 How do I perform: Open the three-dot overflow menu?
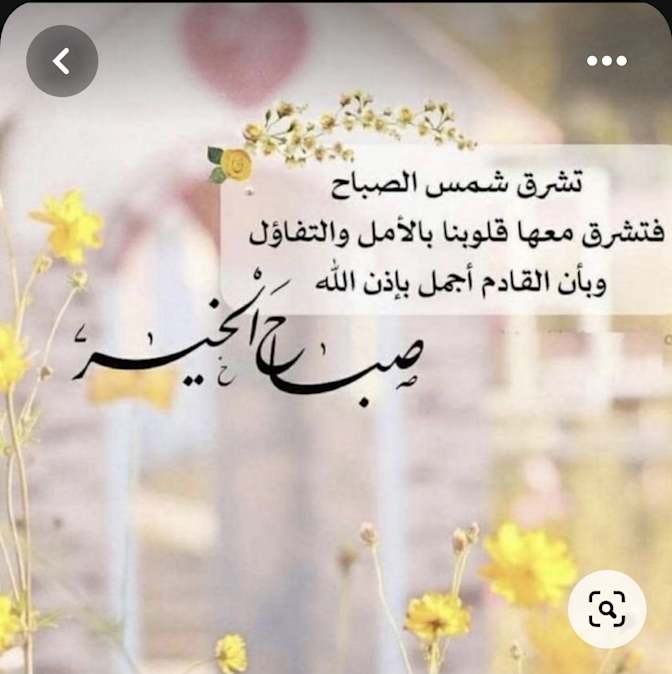tap(607, 61)
